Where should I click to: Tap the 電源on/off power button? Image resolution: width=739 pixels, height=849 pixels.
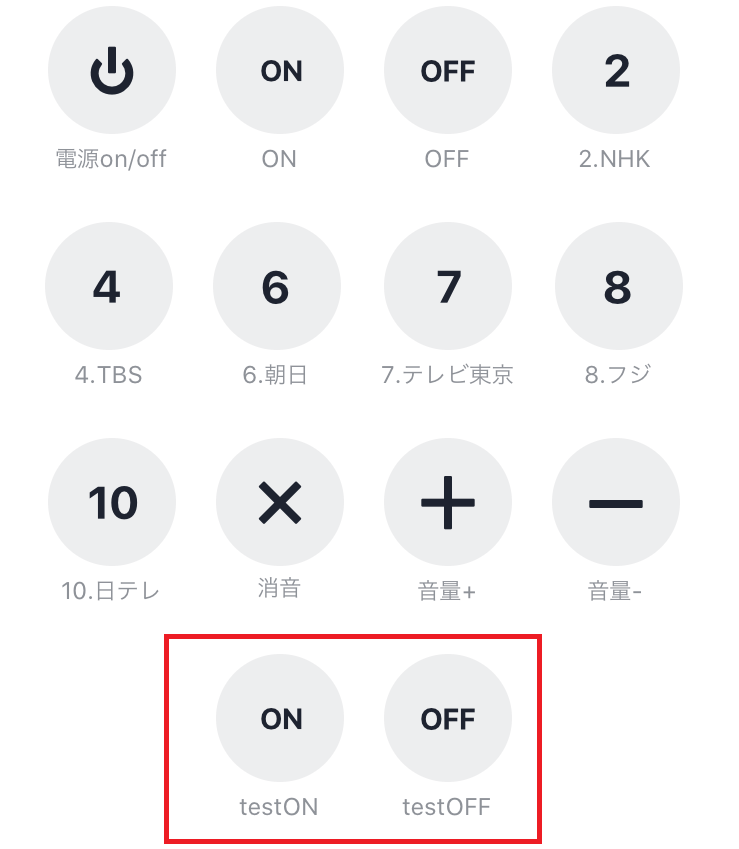[112, 71]
